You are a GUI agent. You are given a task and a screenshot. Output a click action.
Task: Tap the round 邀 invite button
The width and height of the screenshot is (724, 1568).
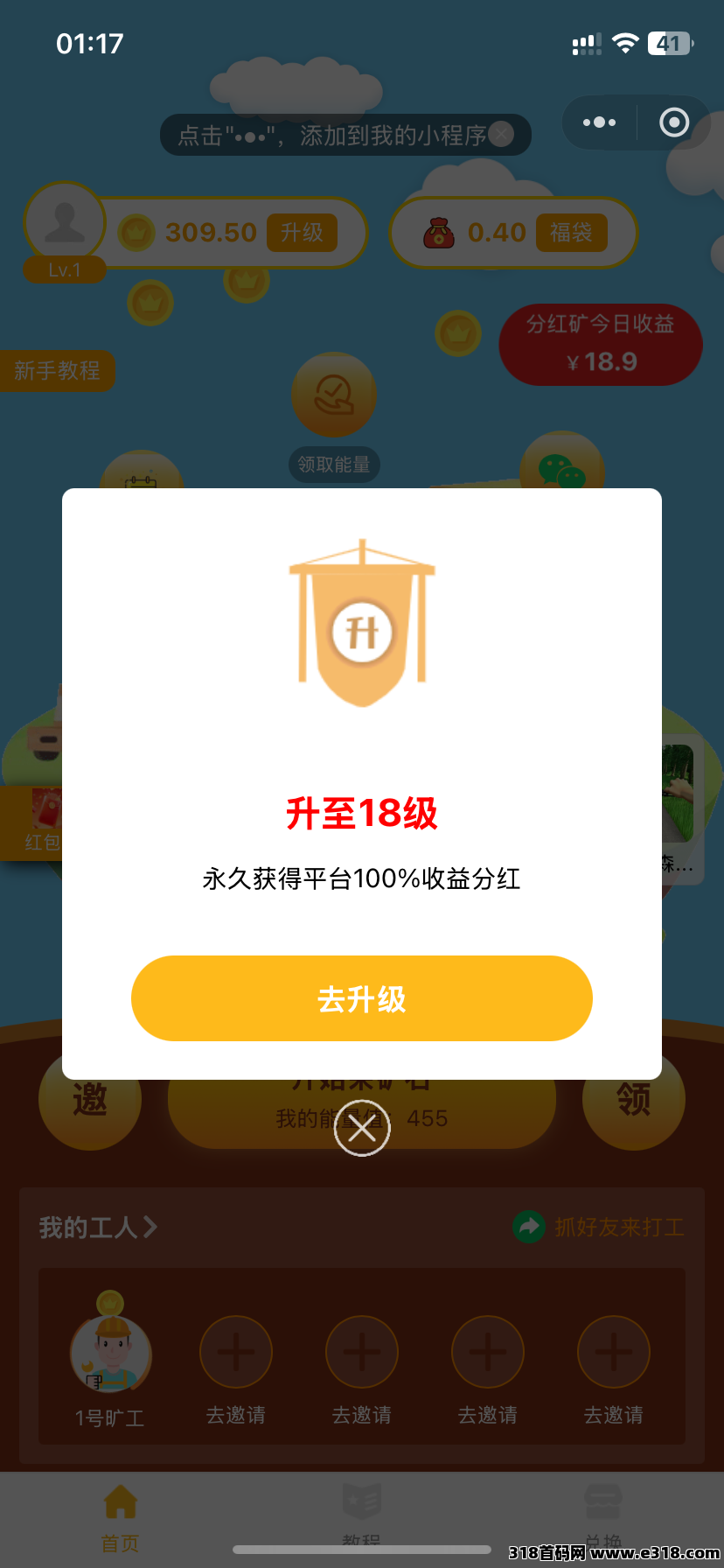[x=90, y=1099]
